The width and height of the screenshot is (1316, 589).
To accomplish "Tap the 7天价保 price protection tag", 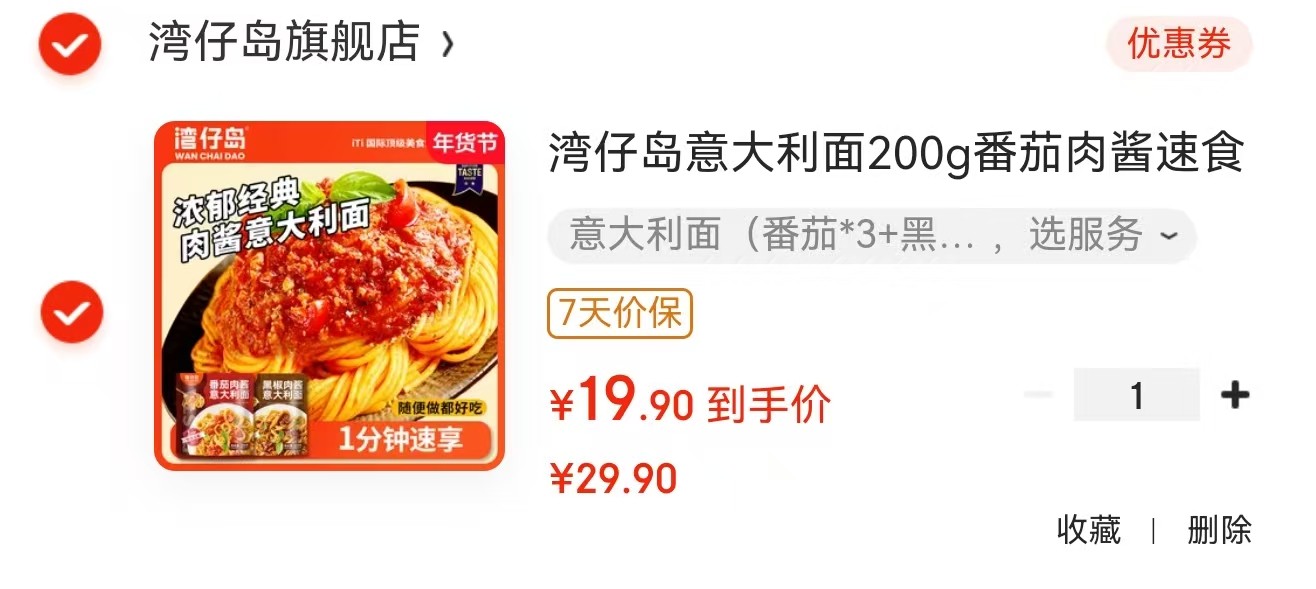I will [619, 313].
